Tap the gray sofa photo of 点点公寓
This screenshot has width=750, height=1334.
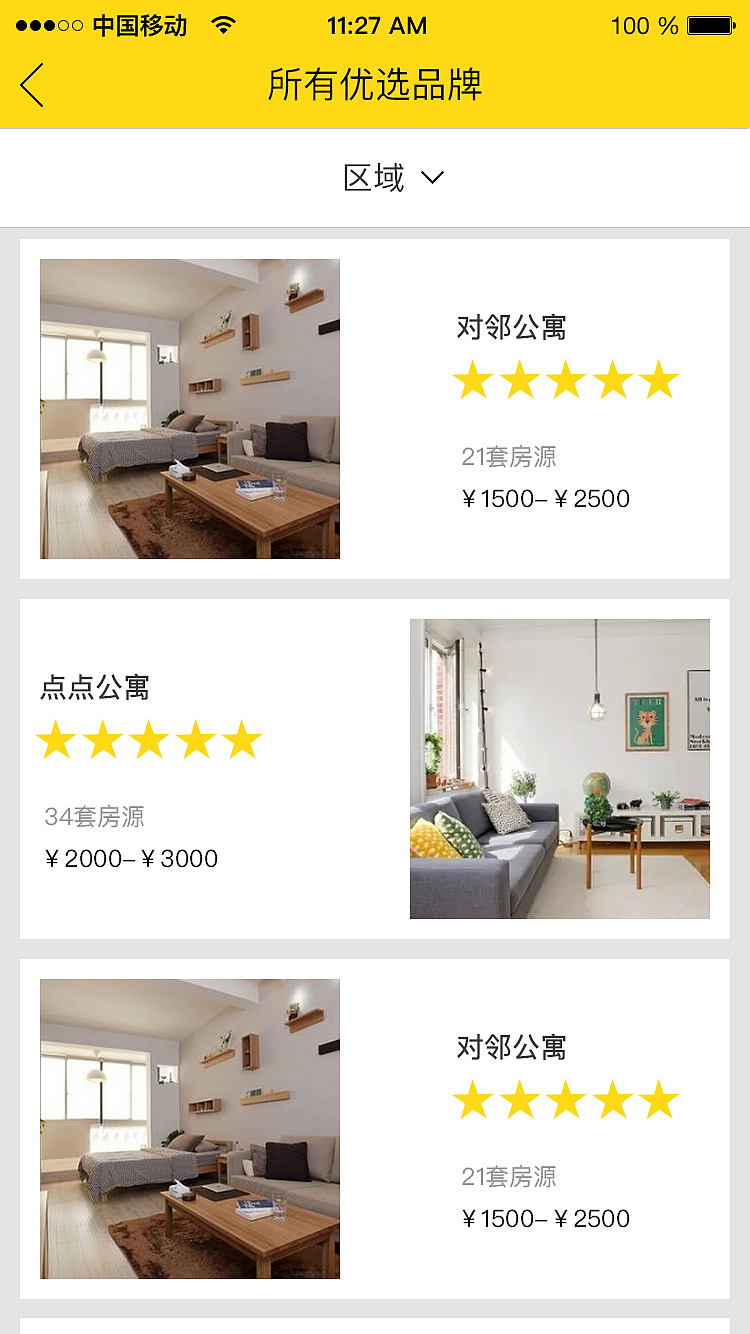559,767
